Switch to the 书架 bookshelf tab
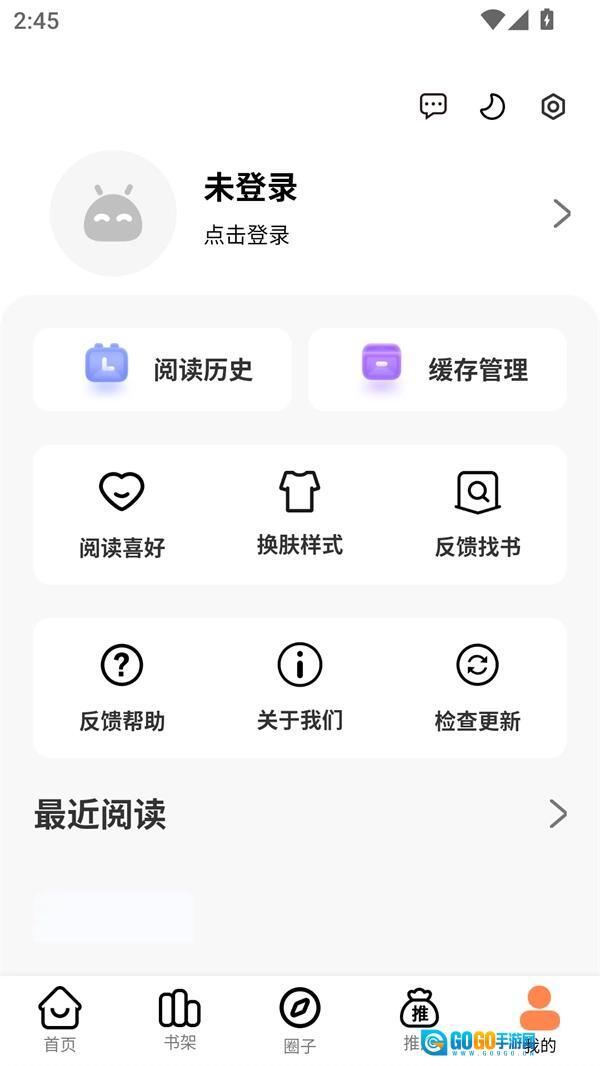 [180, 1019]
